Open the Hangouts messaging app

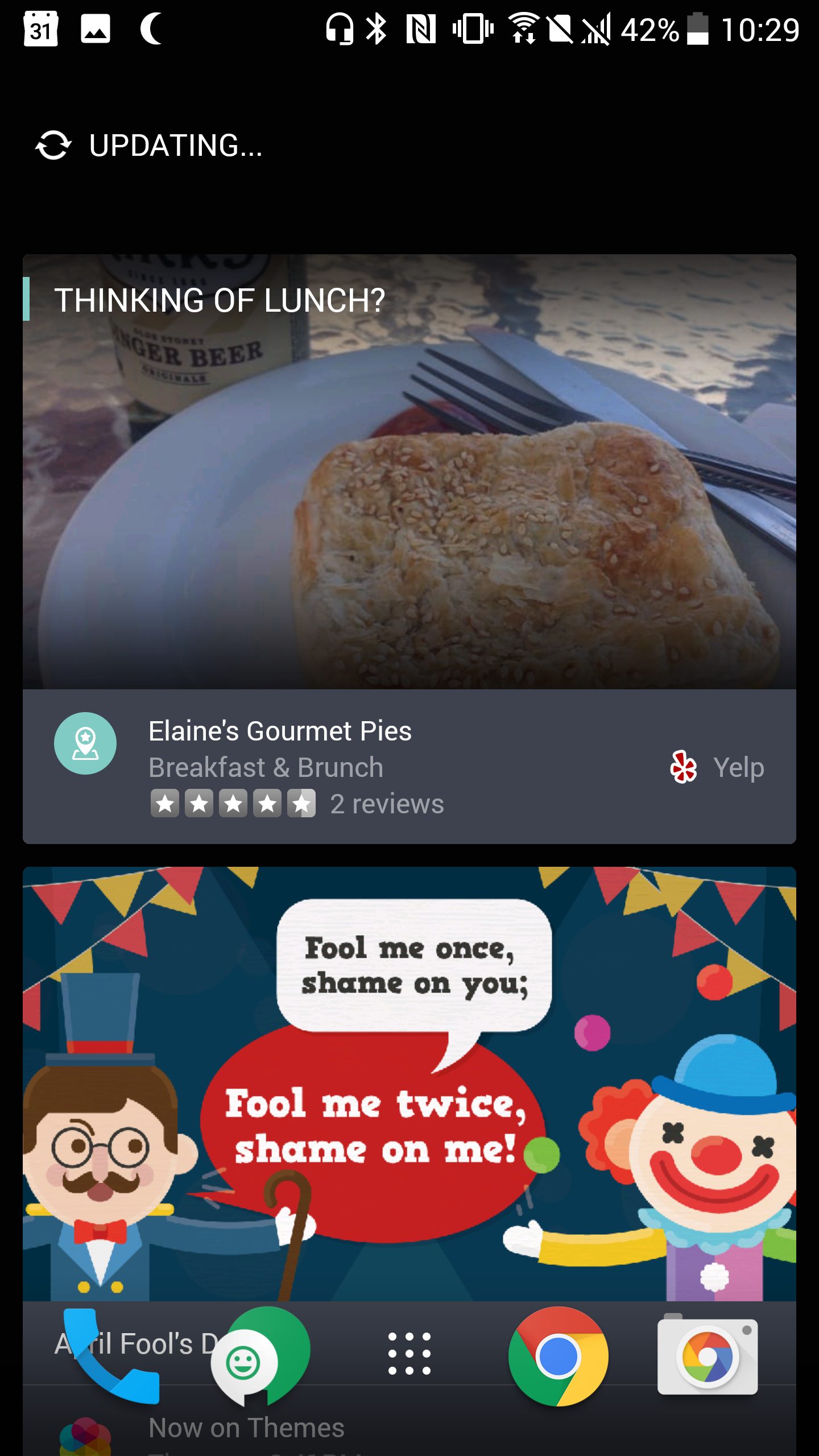point(260,1356)
